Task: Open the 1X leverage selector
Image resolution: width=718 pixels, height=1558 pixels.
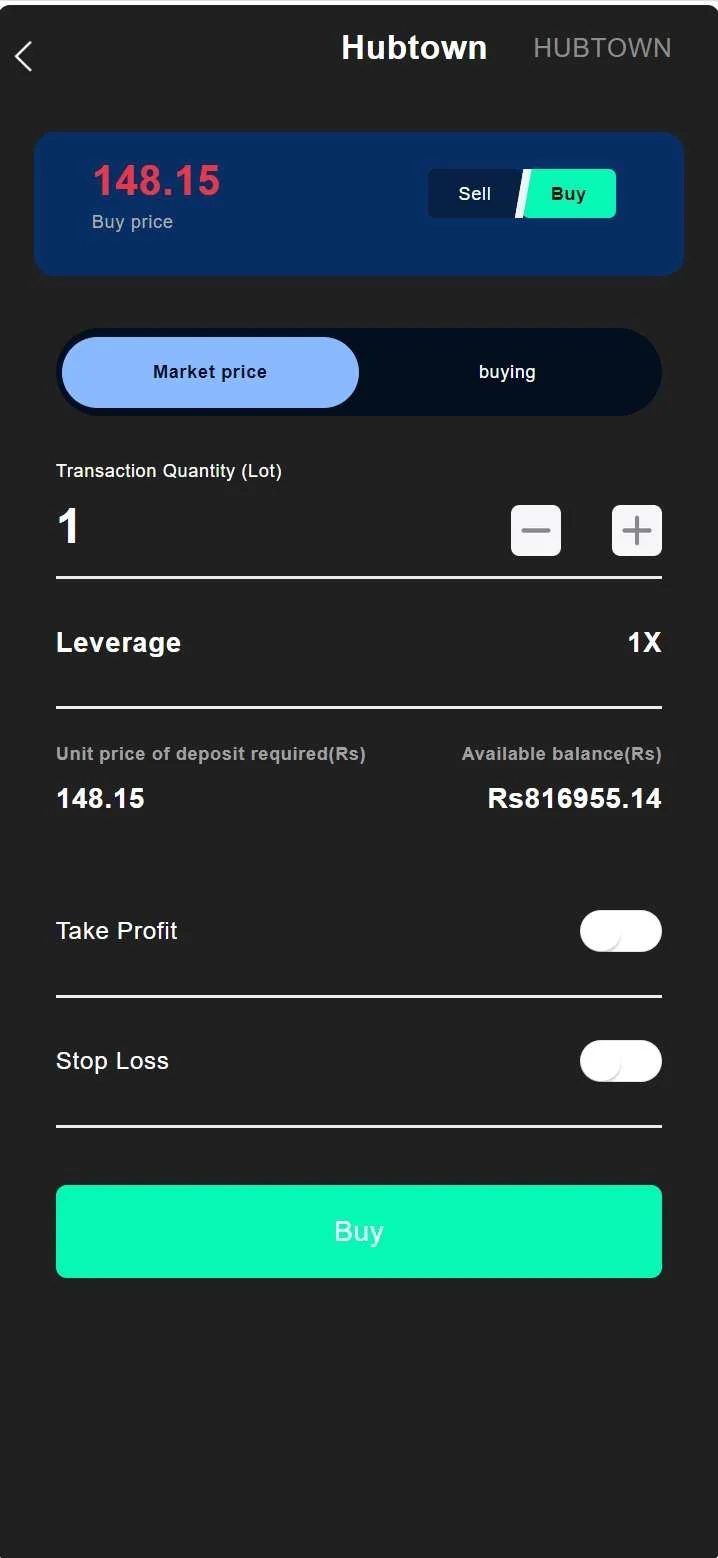Action: click(644, 642)
